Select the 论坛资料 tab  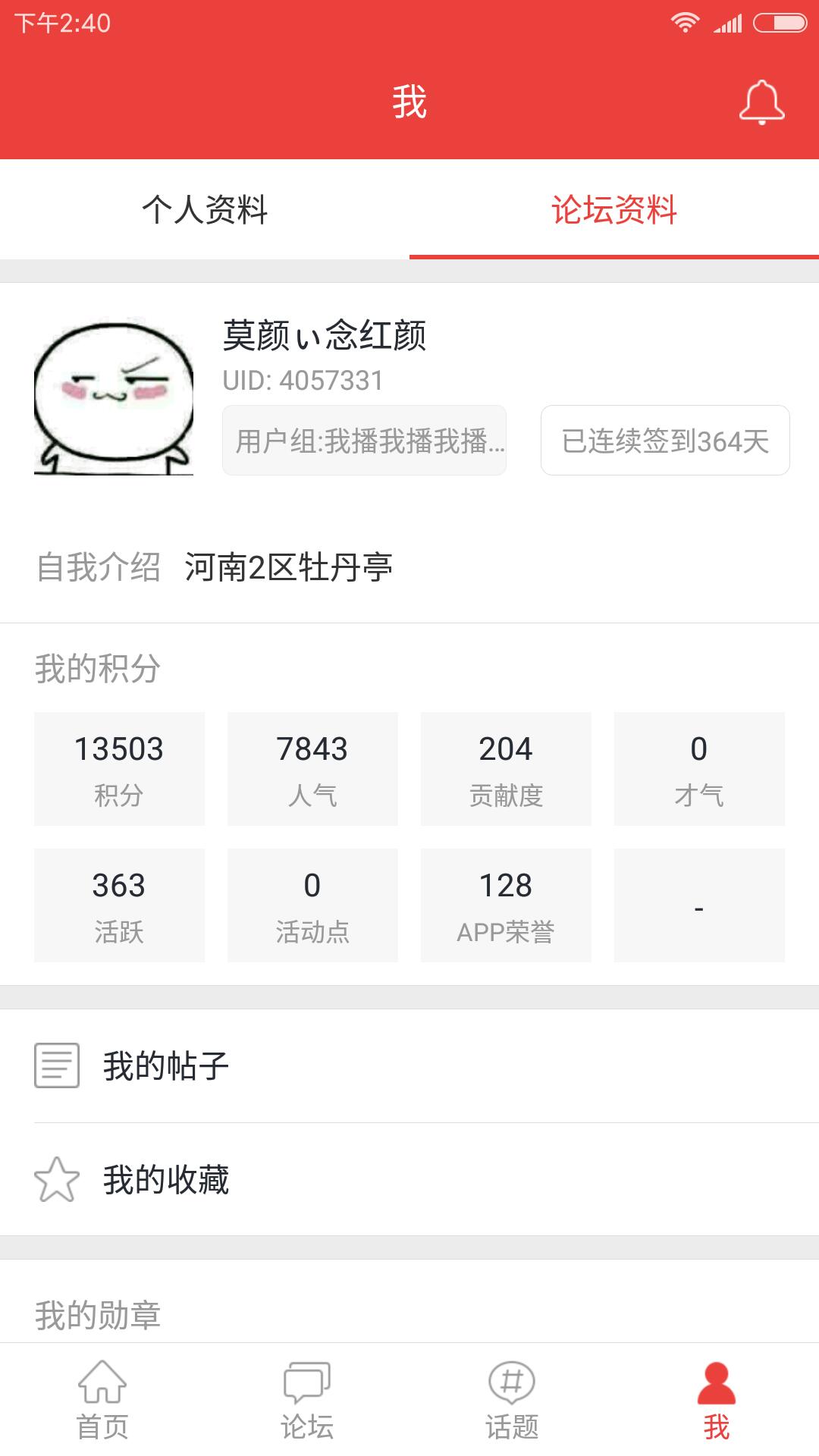(x=614, y=210)
